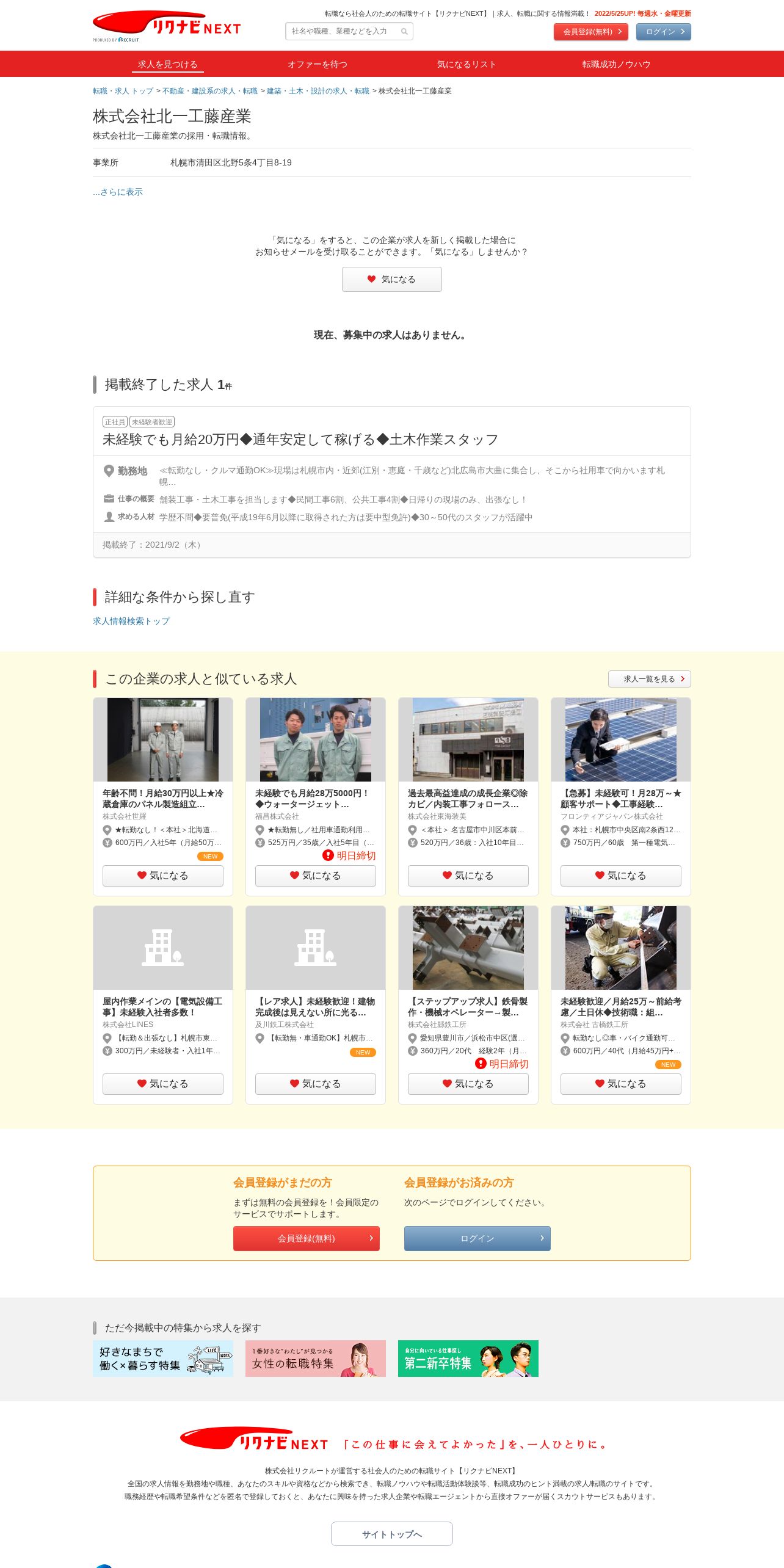Tap the header 会員登録(無料) button
Screen dimensions: 784x1568
click(590, 32)
